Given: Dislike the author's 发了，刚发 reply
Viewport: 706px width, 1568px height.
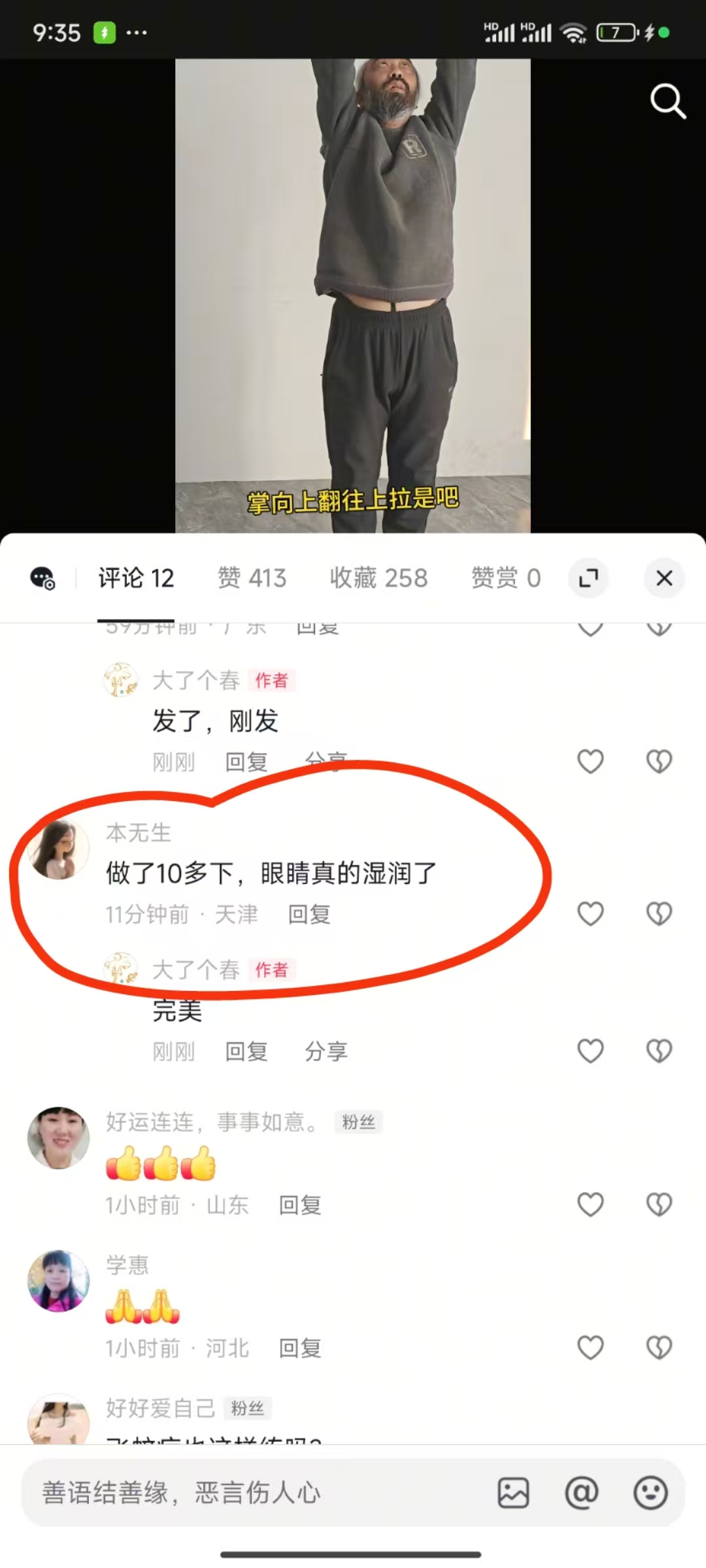Looking at the screenshot, I should click(x=659, y=761).
